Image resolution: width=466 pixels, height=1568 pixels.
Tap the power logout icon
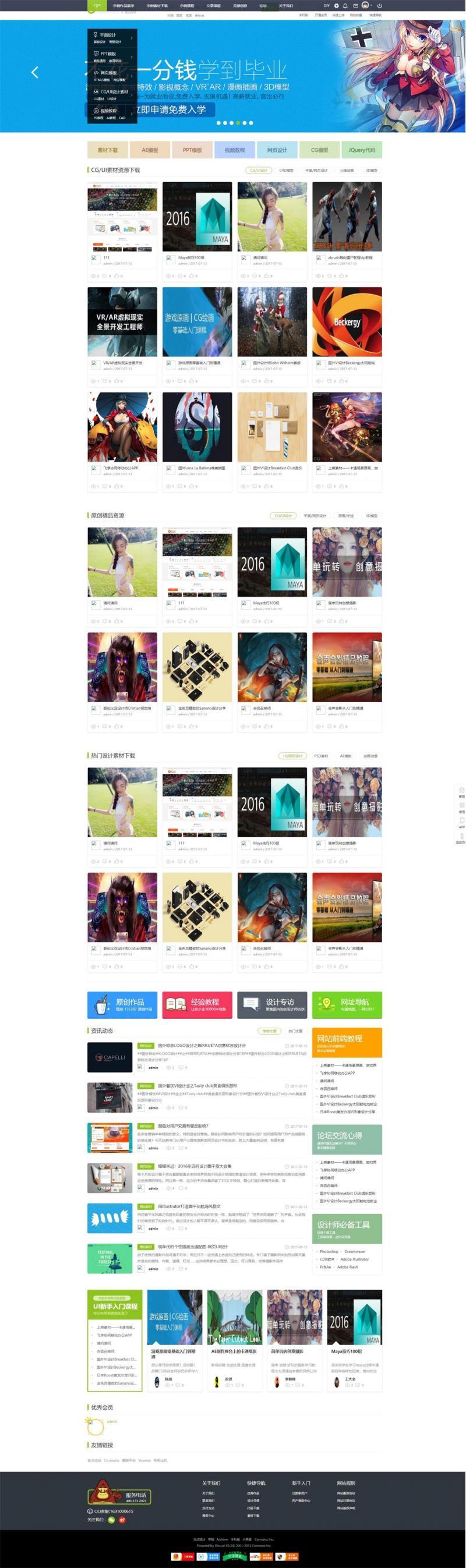click(x=380, y=5)
